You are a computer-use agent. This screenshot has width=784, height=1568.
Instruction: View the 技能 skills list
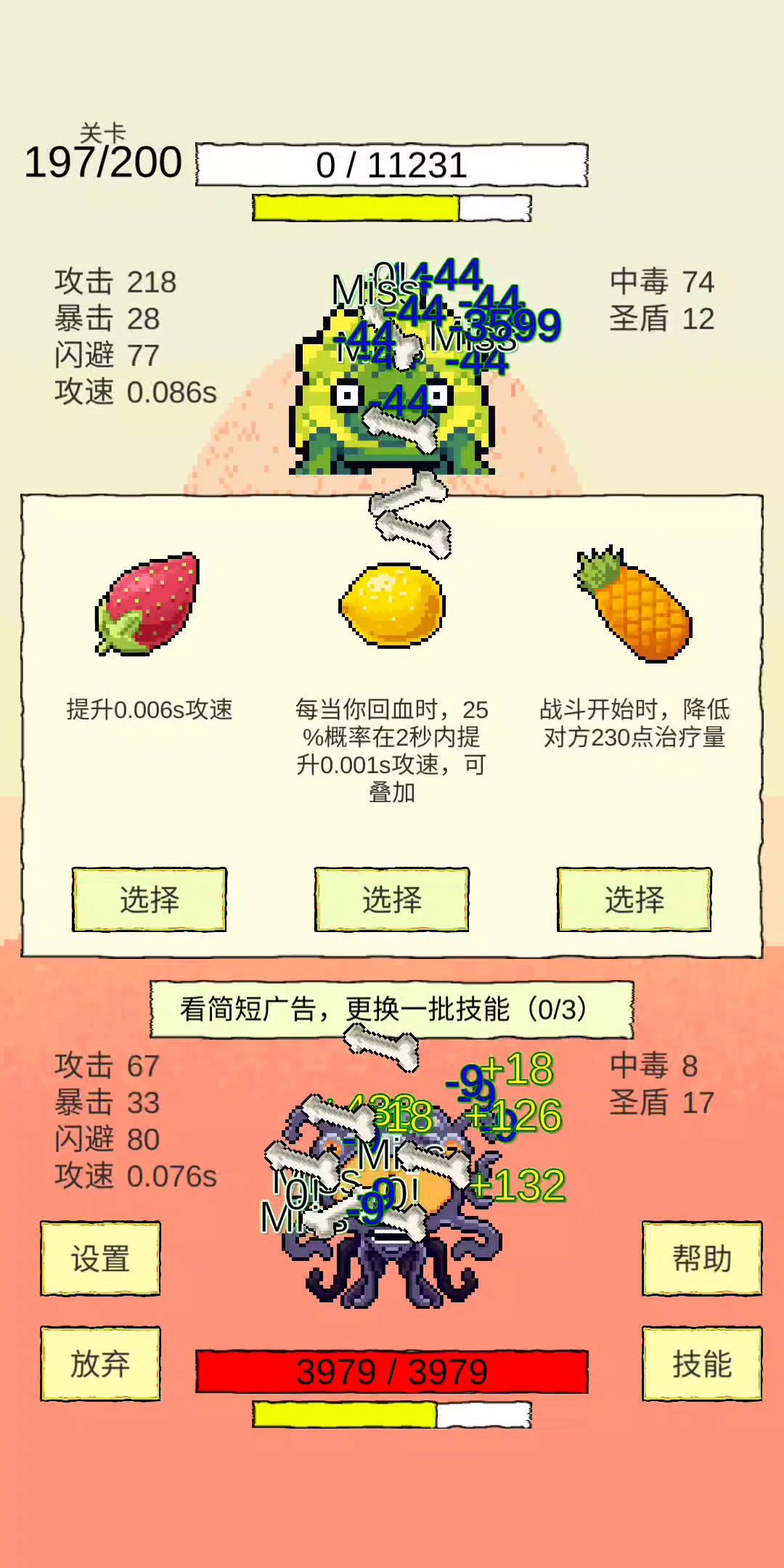click(701, 1363)
